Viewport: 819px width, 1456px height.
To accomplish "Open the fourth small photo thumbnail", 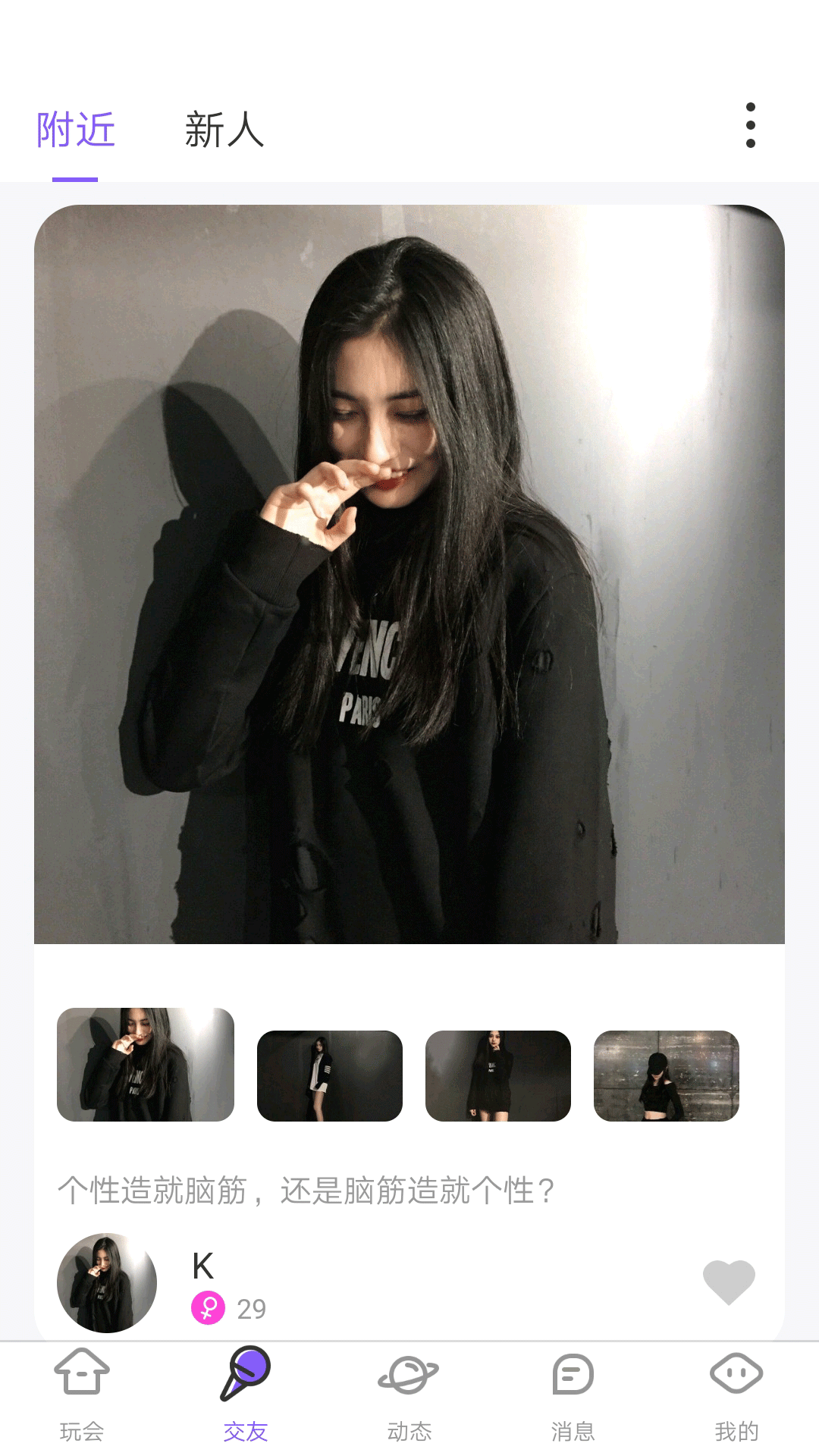I will [x=666, y=1075].
